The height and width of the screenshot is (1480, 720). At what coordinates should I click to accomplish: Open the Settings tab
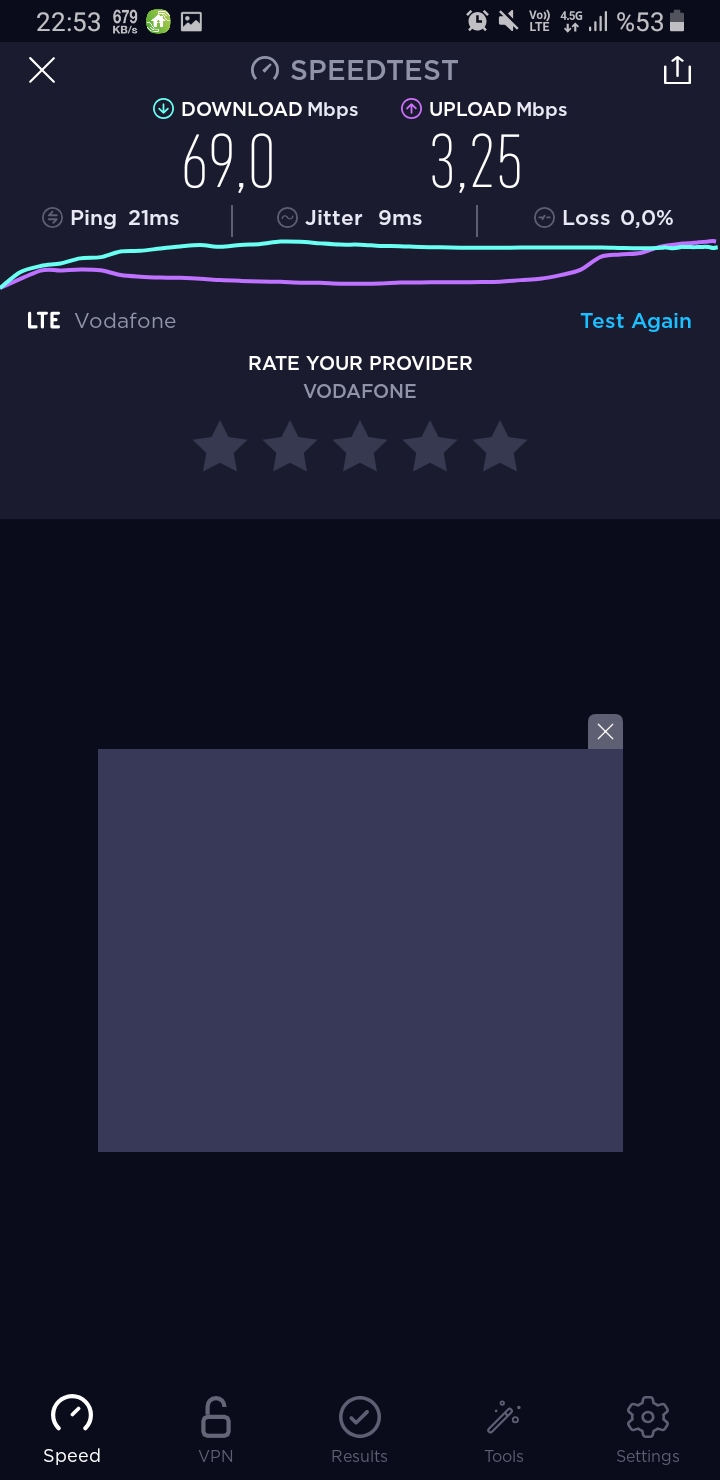(x=648, y=1430)
